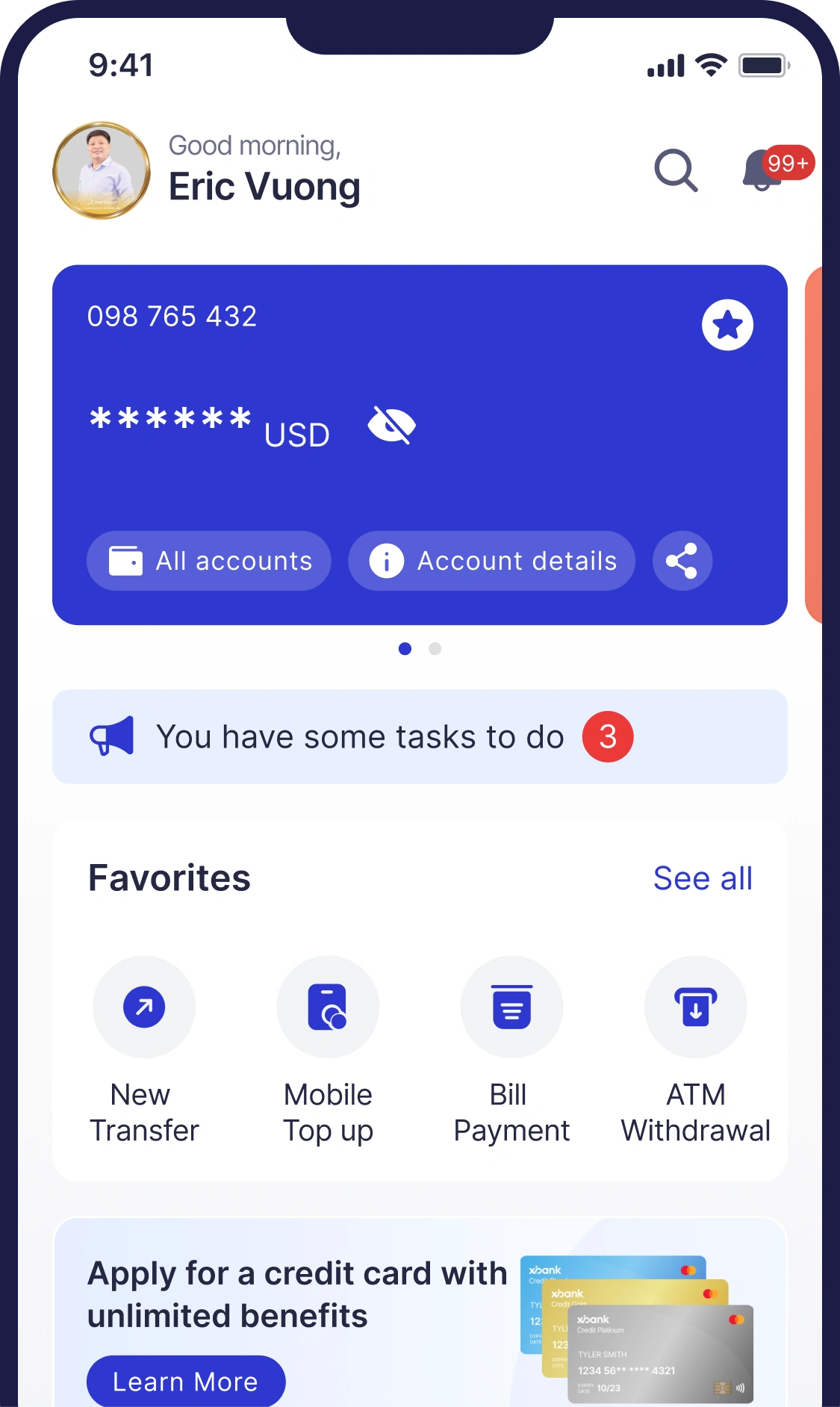The width and height of the screenshot is (840, 1407).
Task: Share the account information
Action: coord(682,561)
